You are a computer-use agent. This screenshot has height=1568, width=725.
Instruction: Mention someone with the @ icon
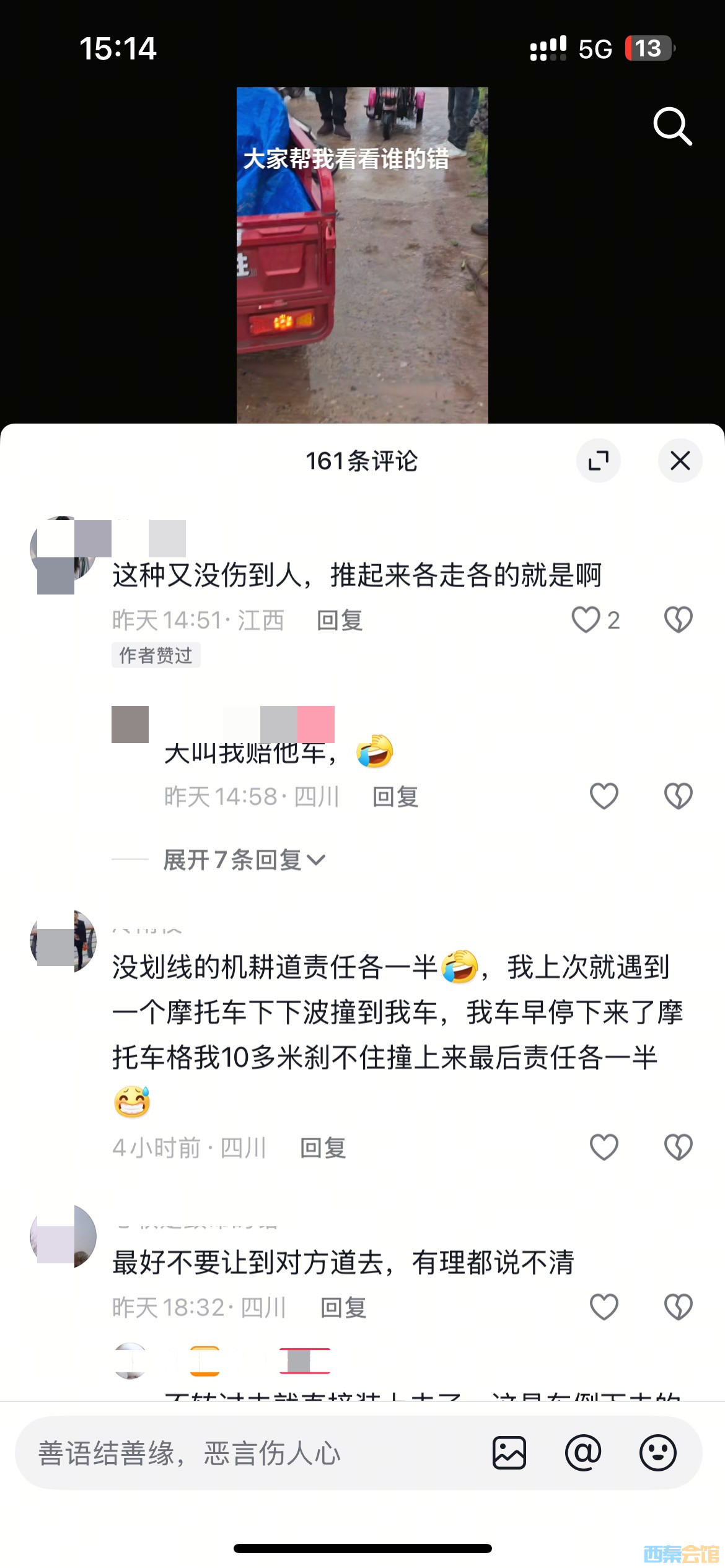pos(583,1453)
